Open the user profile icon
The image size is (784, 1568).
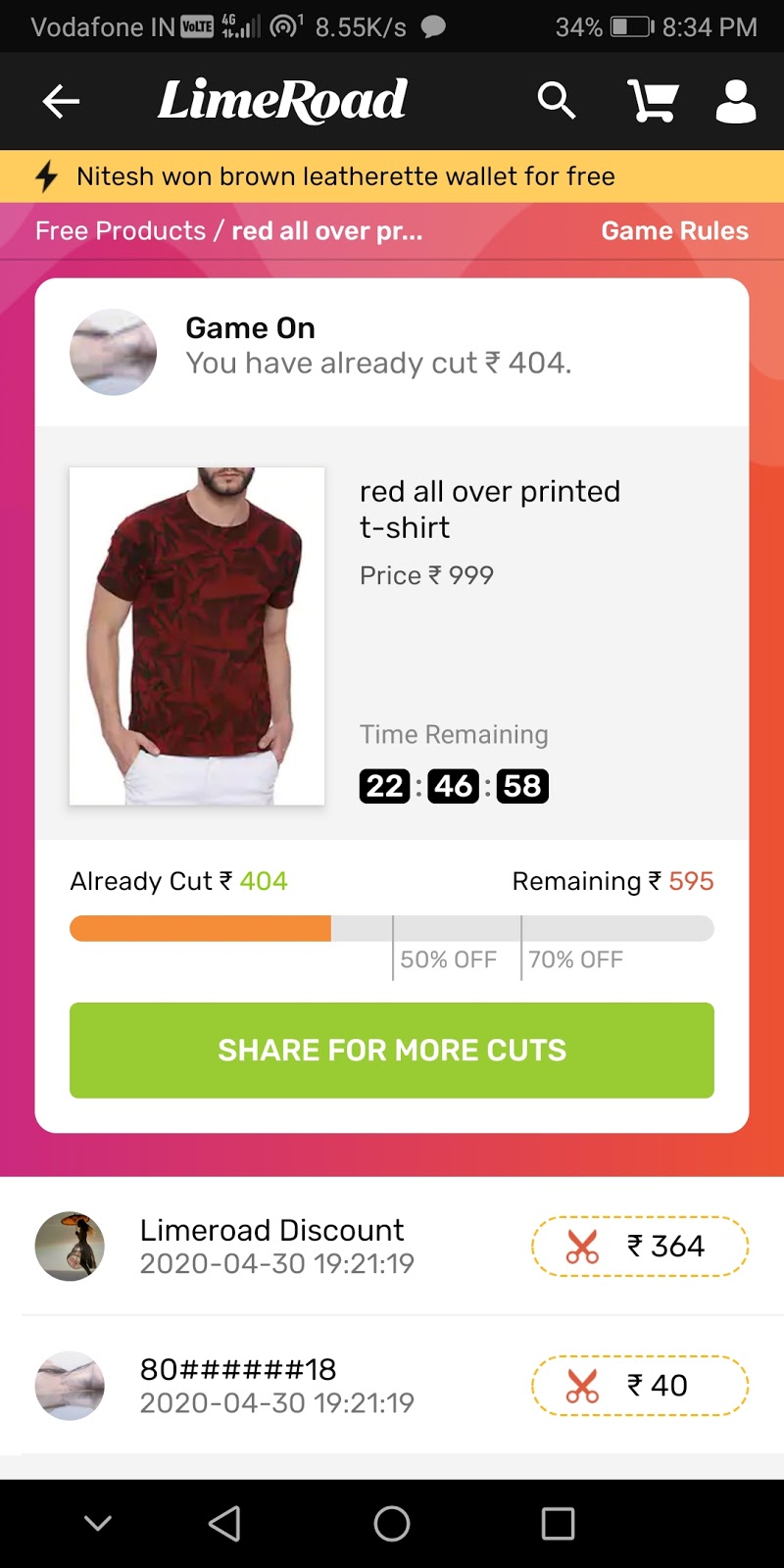pos(735,101)
